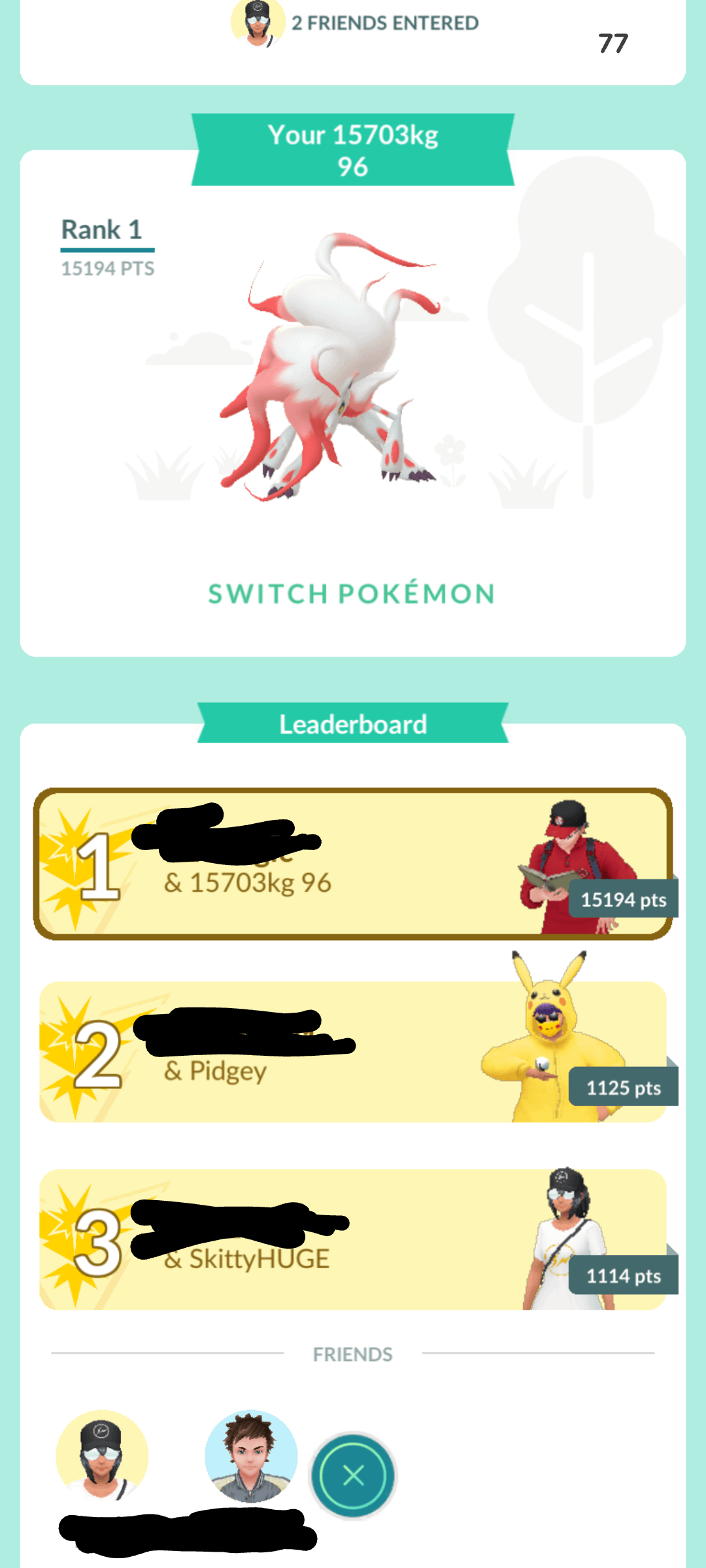Viewport: 706px width, 1568px height.
Task: Open third place SkittyHUGE leaderboard entry
Action: click(x=353, y=1239)
